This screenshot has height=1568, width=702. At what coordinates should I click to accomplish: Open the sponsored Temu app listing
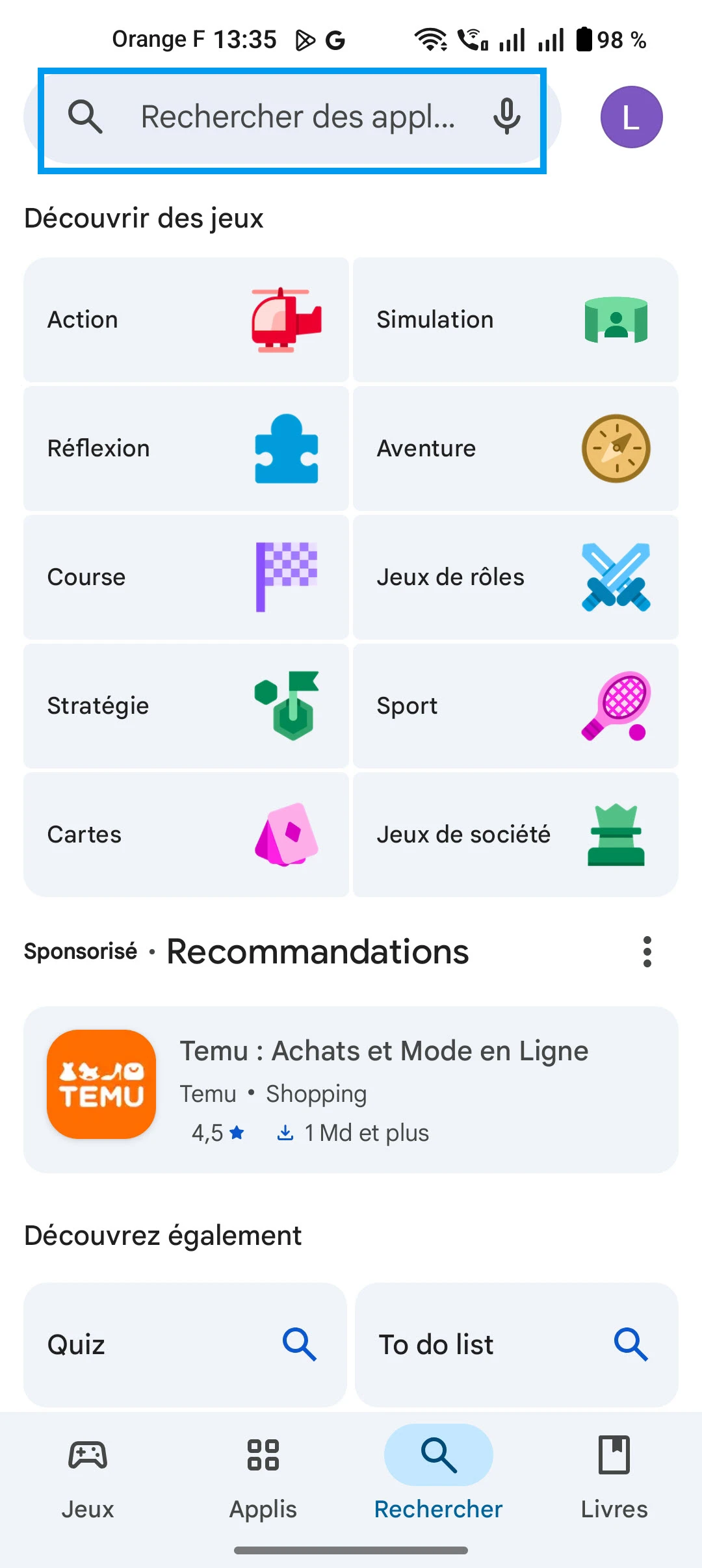[x=351, y=1090]
